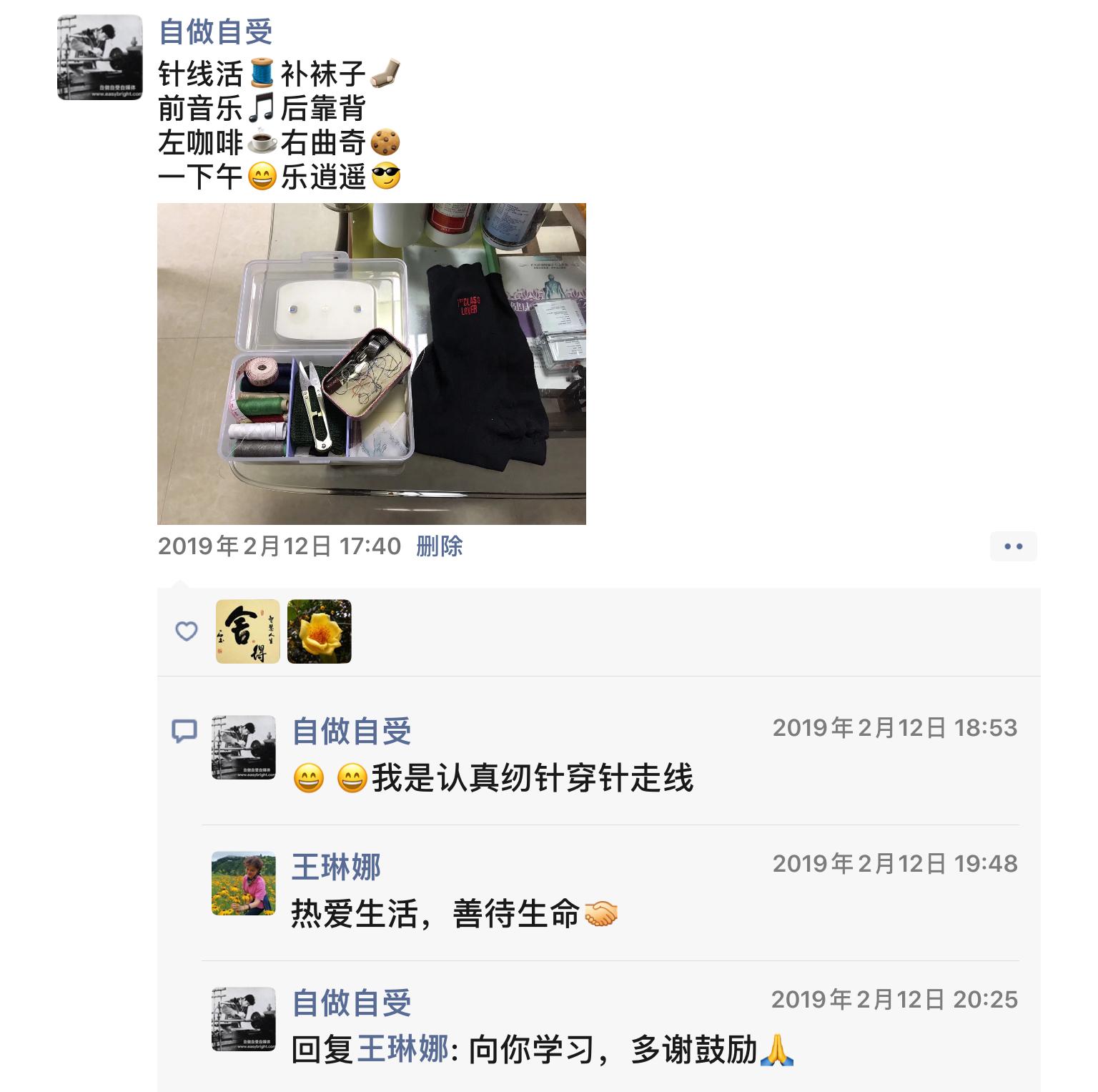View the liker with the calligraphy avatar

click(247, 631)
